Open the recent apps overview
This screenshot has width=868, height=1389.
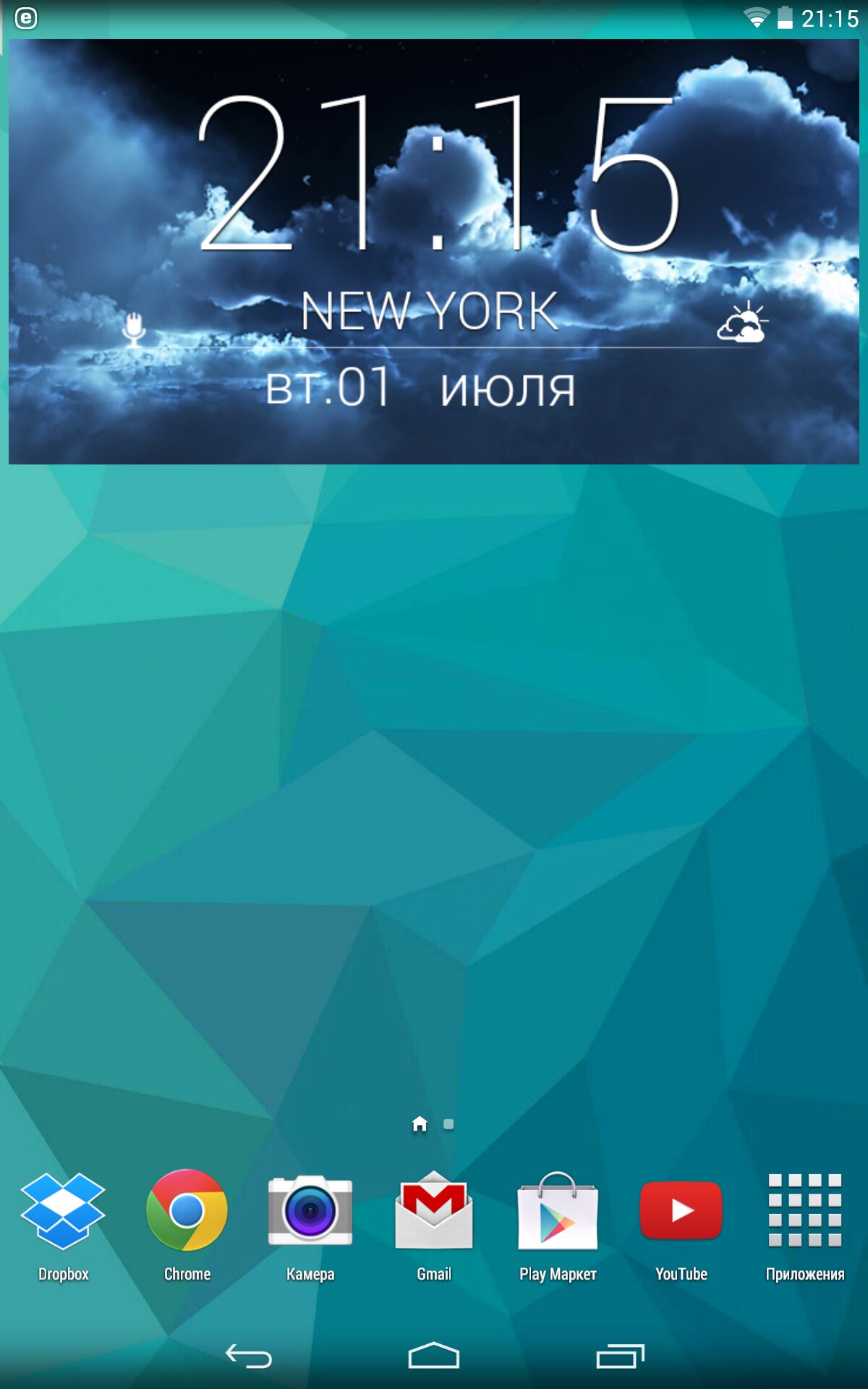pos(620,1356)
